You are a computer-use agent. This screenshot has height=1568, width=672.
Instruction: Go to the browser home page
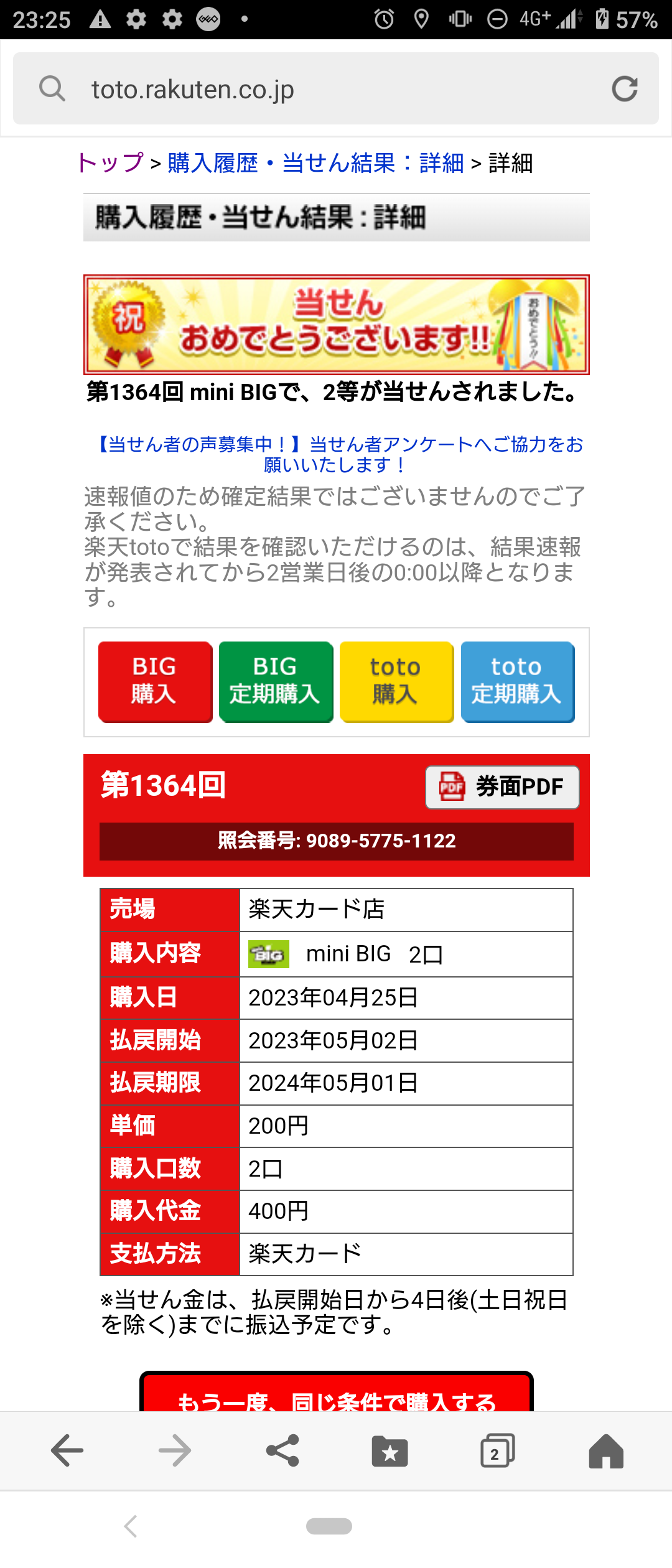tap(605, 1451)
